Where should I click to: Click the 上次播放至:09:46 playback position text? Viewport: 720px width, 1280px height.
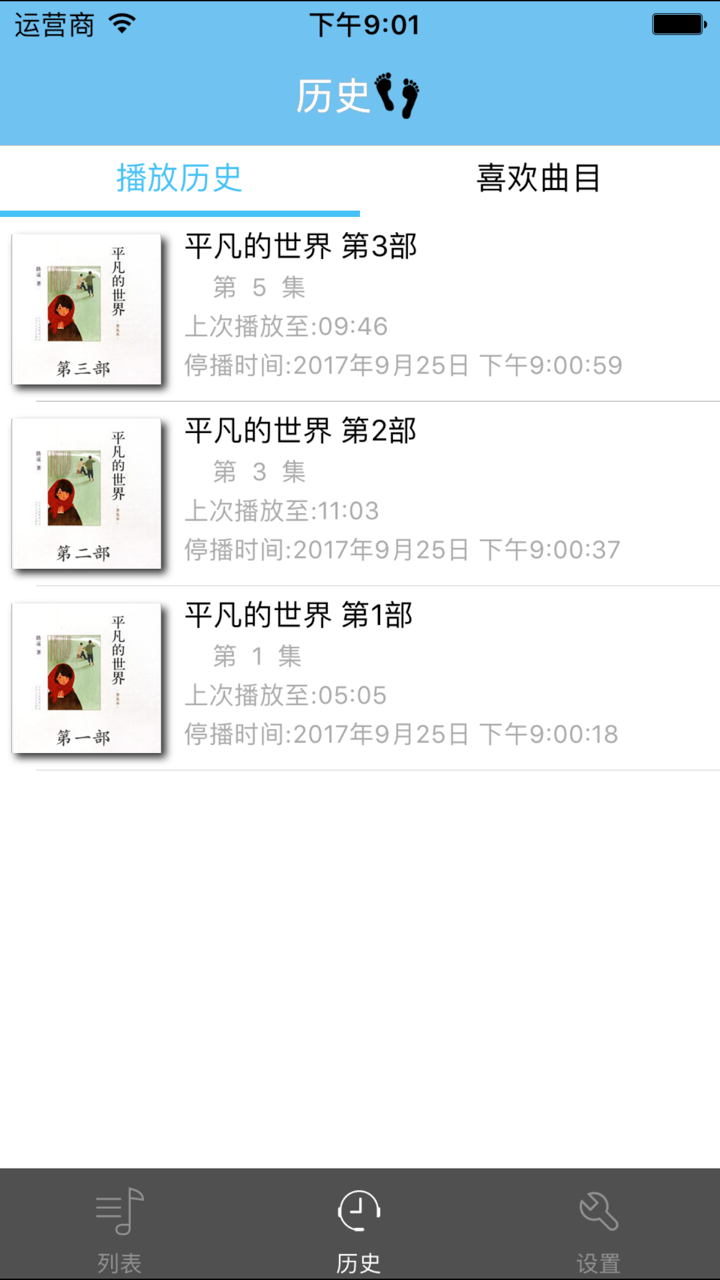click(283, 329)
